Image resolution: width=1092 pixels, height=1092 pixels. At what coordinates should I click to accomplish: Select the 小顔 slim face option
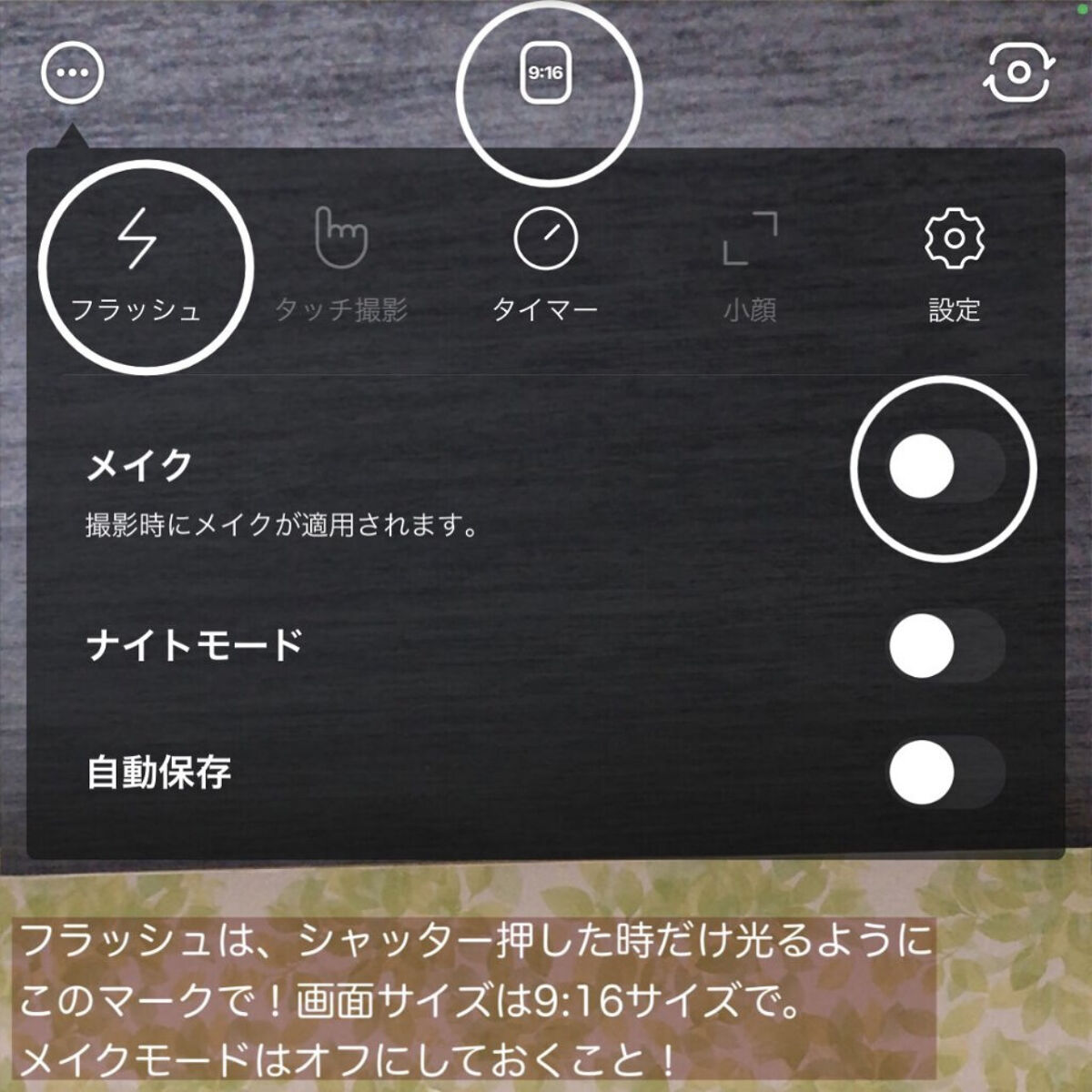click(750, 264)
